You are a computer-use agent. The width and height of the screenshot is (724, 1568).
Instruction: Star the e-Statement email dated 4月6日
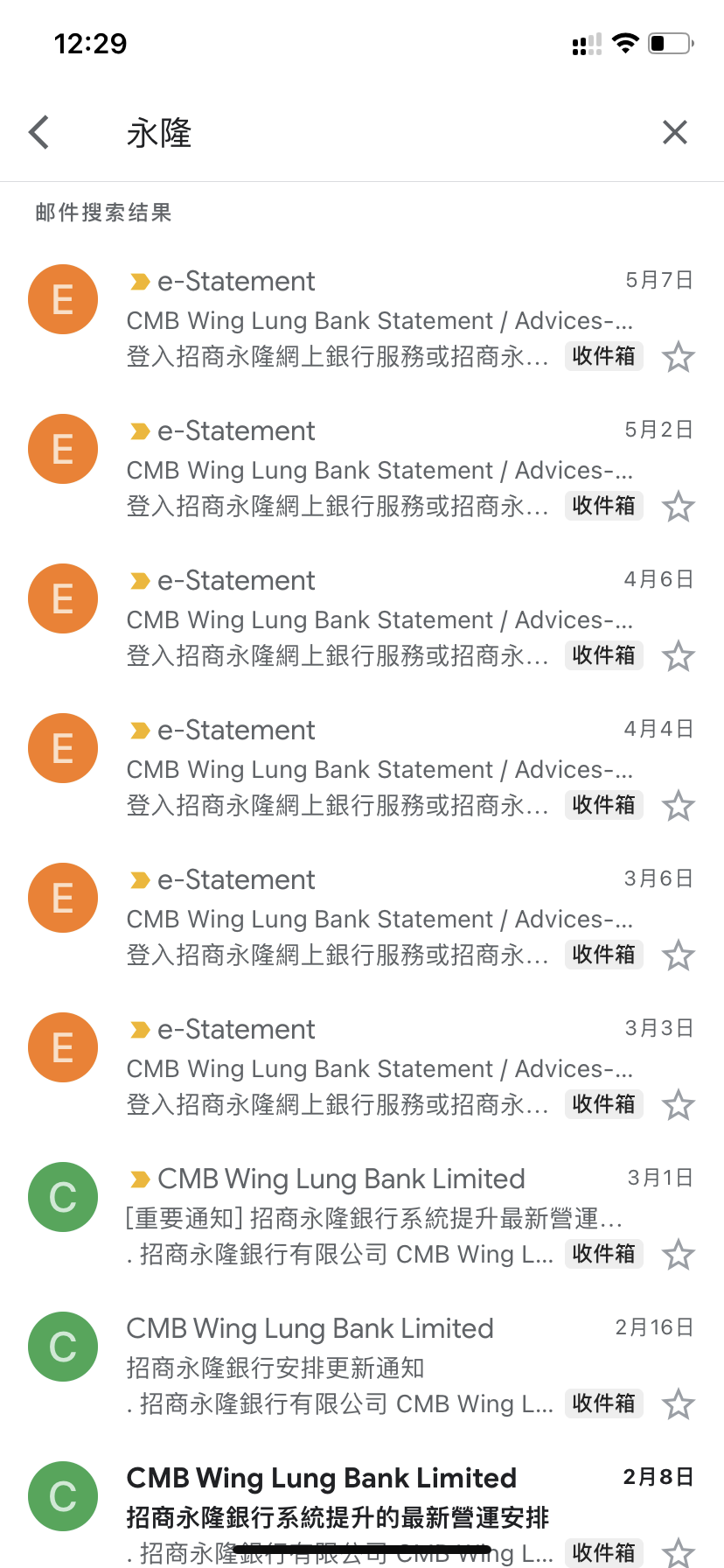click(x=678, y=656)
